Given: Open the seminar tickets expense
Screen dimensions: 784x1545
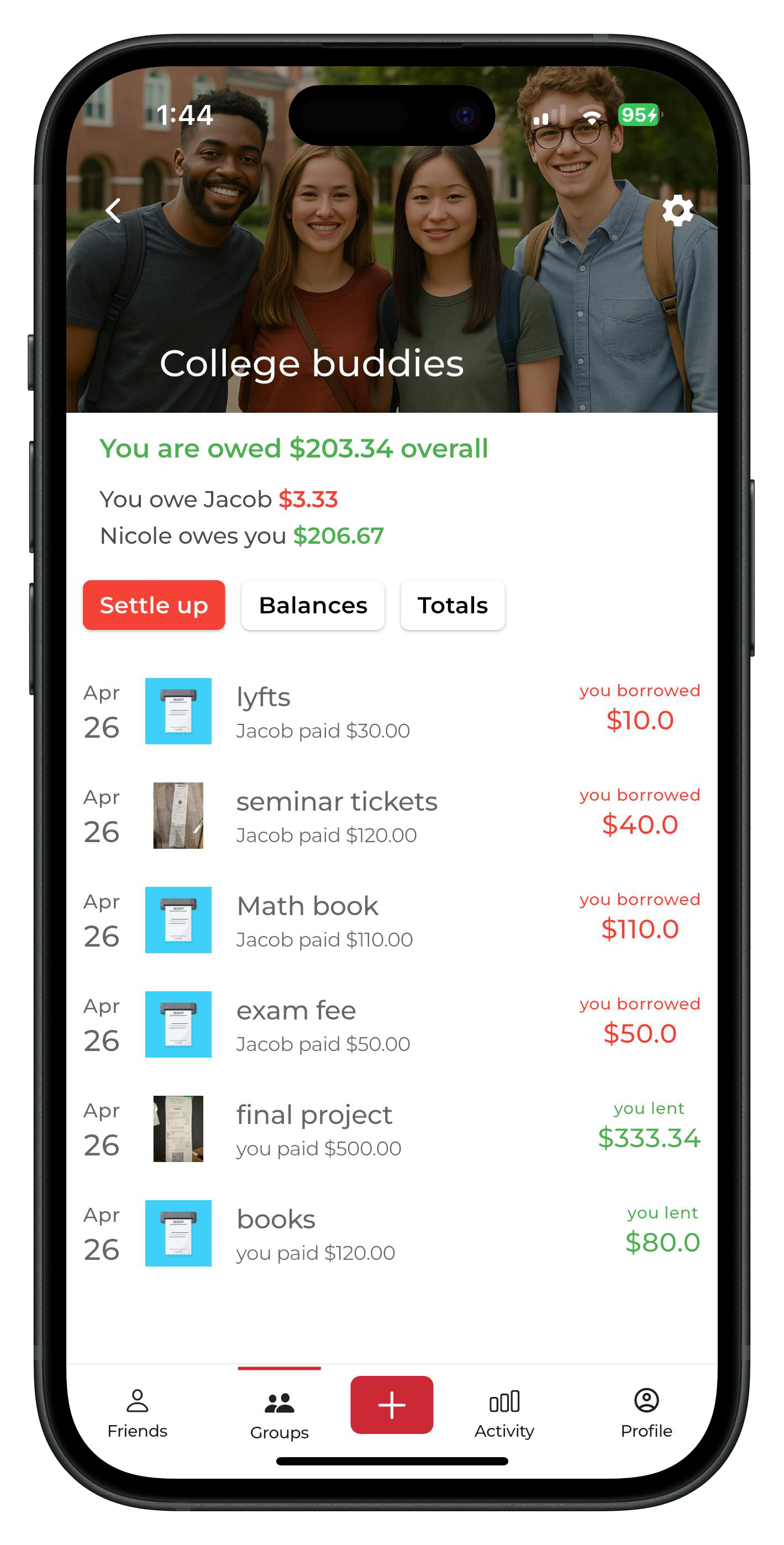Looking at the screenshot, I should pos(391,816).
